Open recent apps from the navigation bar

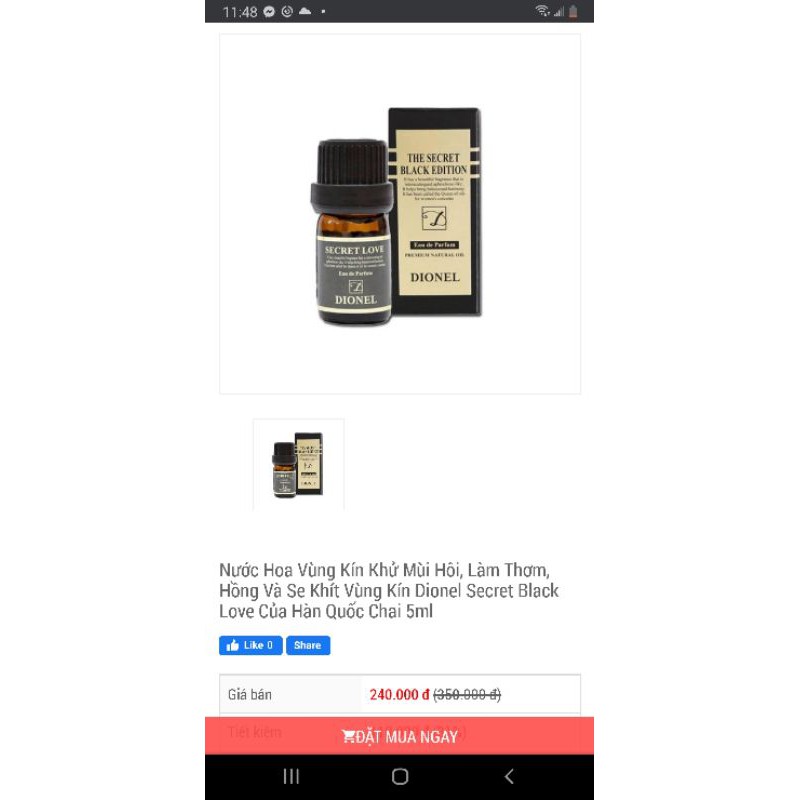[x=291, y=776]
